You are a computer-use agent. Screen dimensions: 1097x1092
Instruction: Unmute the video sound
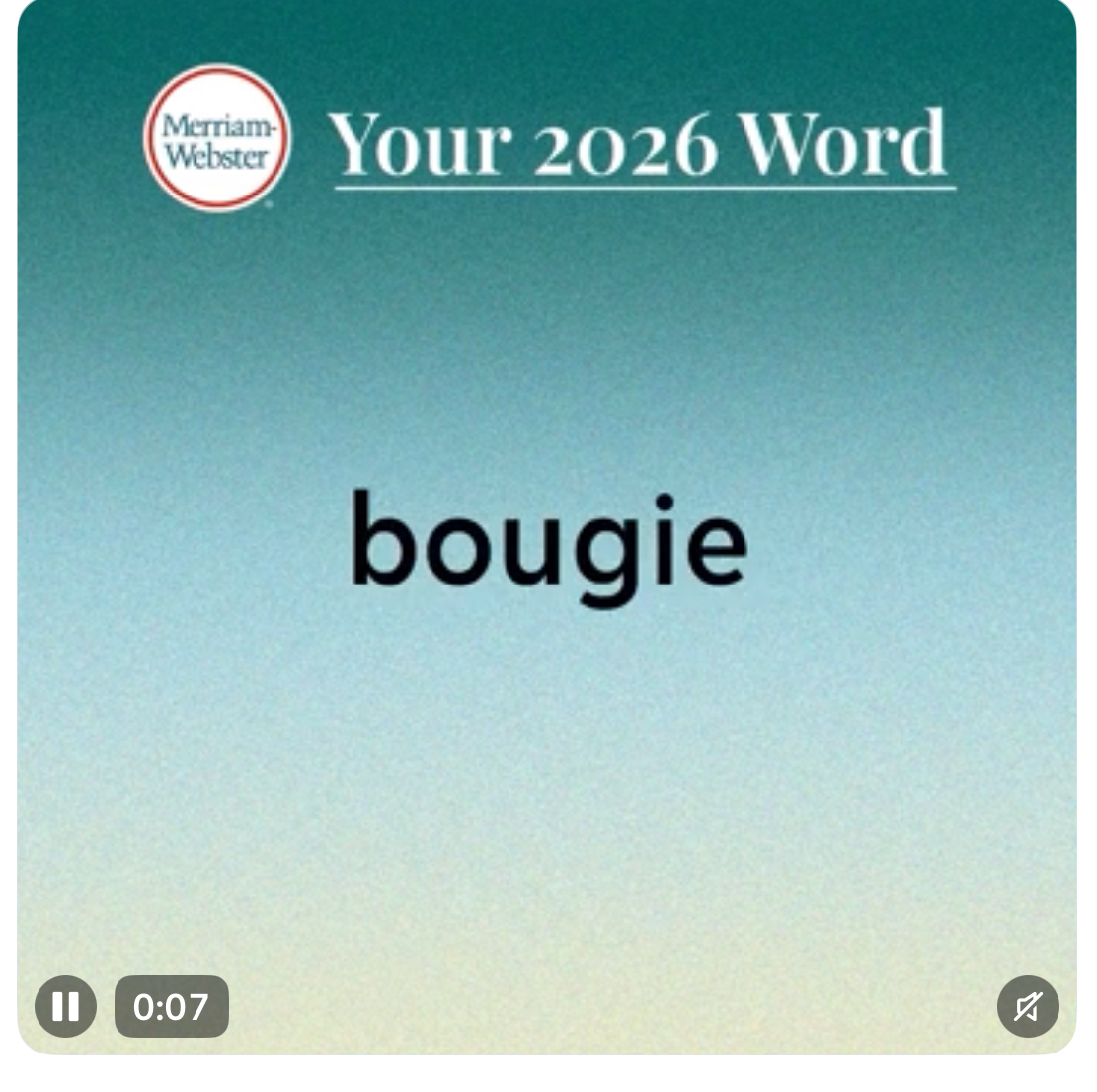click(1028, 1007)
